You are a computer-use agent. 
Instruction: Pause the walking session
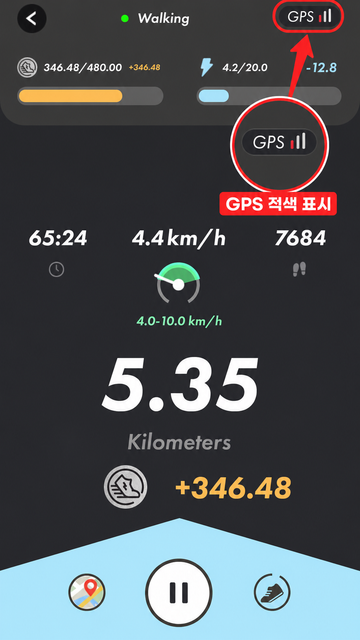point(179,593)
